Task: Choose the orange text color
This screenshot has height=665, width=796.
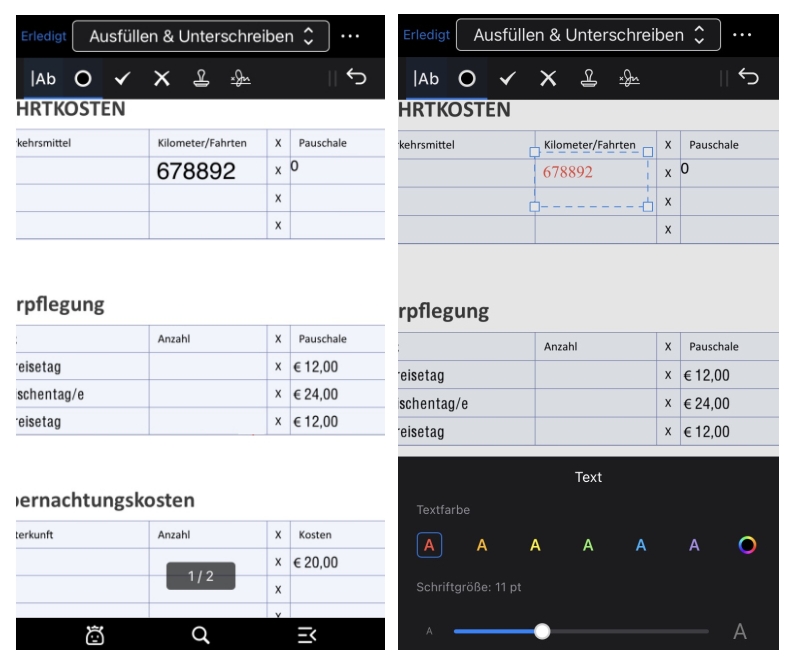Action: point(482,545)
